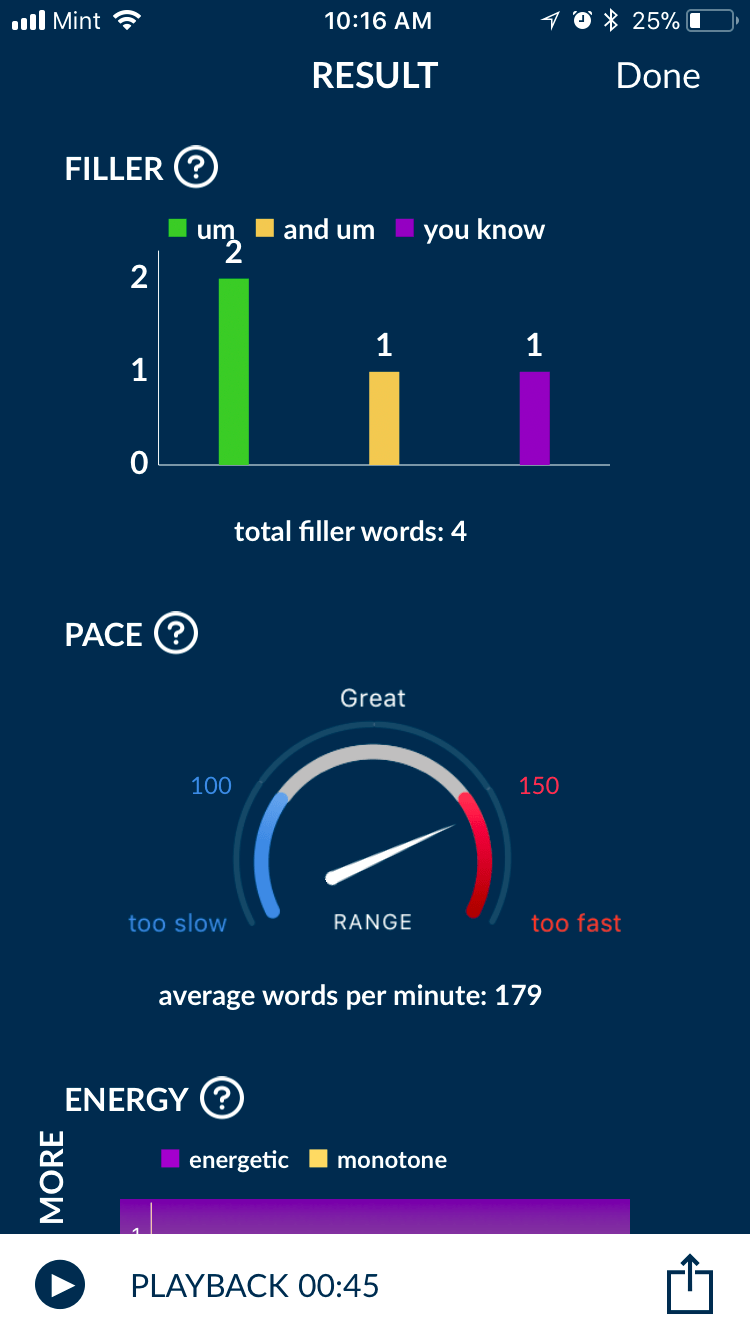The image size is (750, 1334).
Task: Open the FILLER help question mark
Action: tap(196, 167)
